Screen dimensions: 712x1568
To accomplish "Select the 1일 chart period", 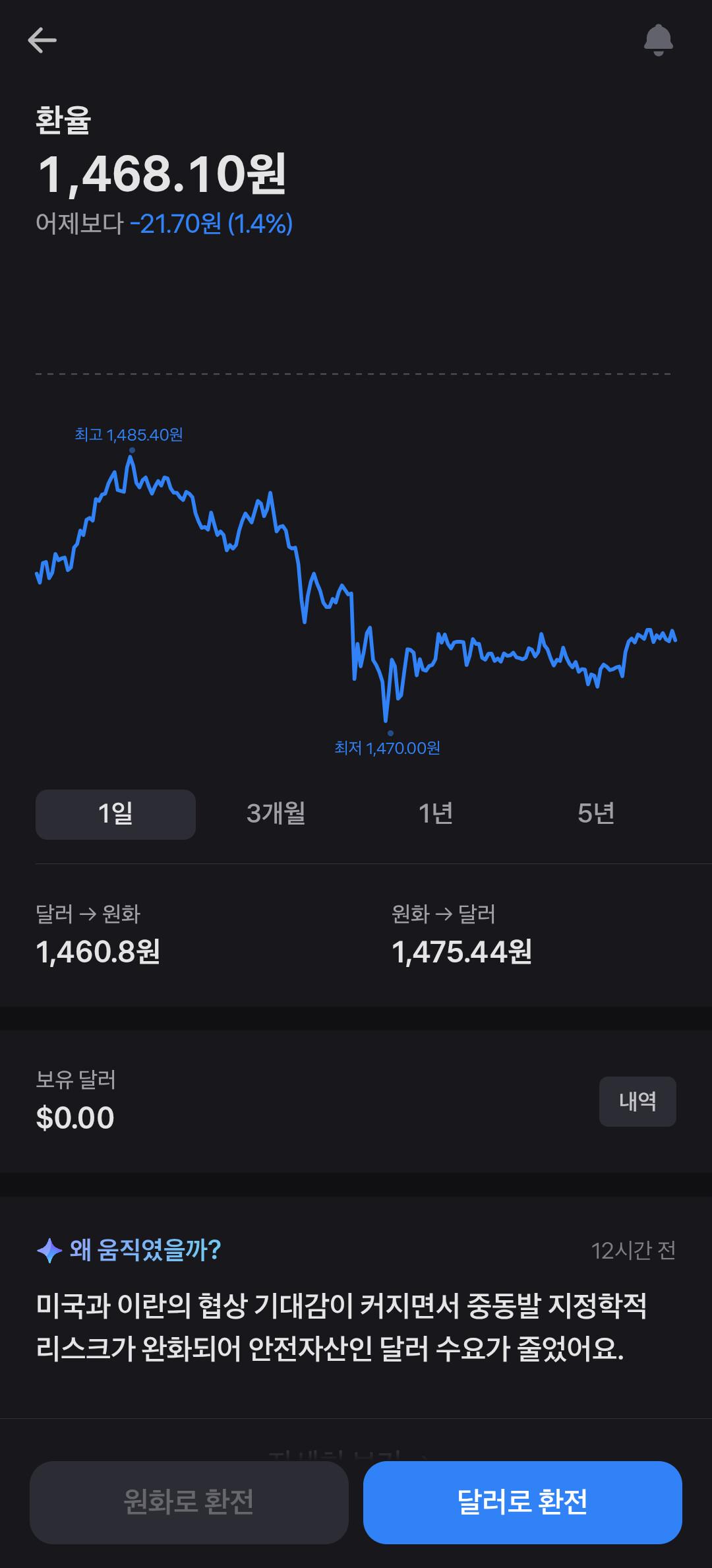I will pyautogui.click(x=115, y=814).
